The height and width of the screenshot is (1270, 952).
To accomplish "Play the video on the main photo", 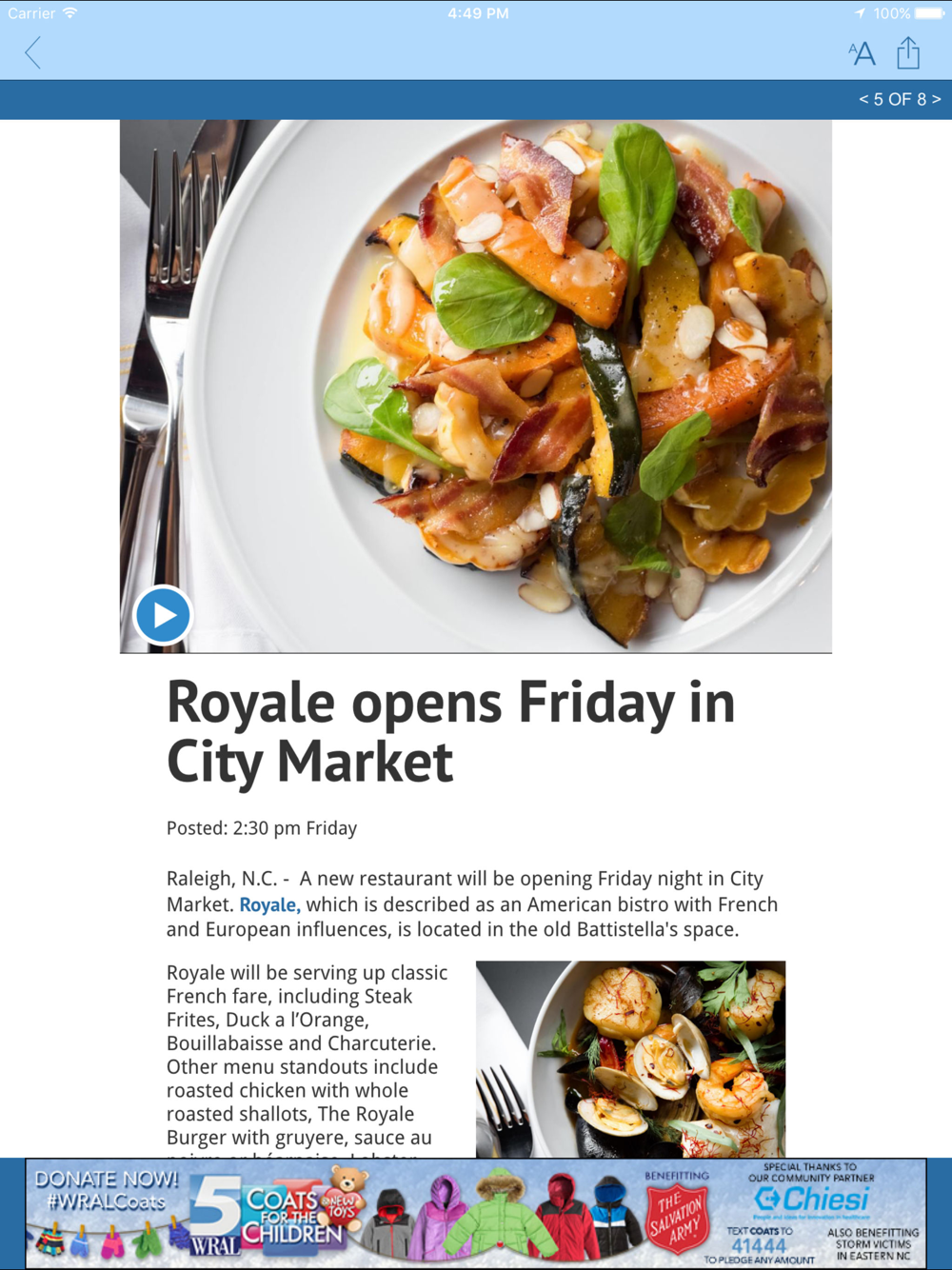I will [163, 615].
